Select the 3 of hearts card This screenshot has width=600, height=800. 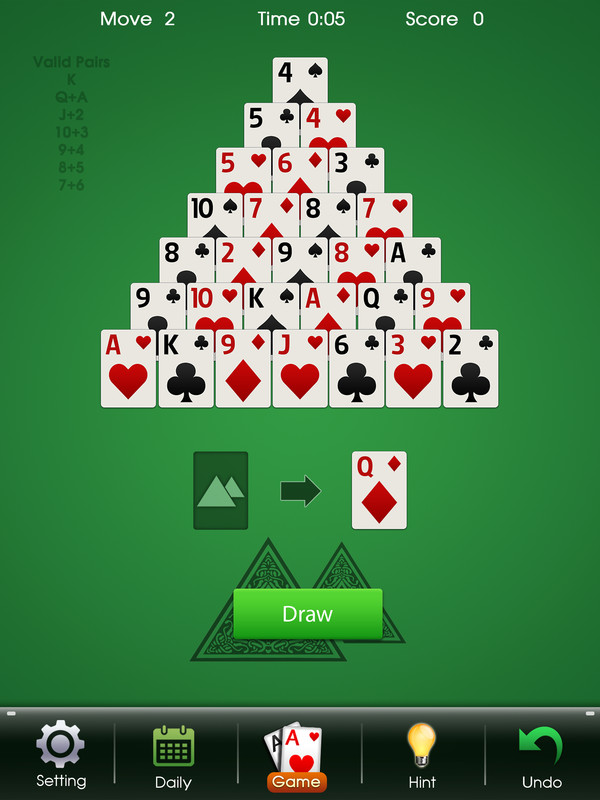pos(413,370)
